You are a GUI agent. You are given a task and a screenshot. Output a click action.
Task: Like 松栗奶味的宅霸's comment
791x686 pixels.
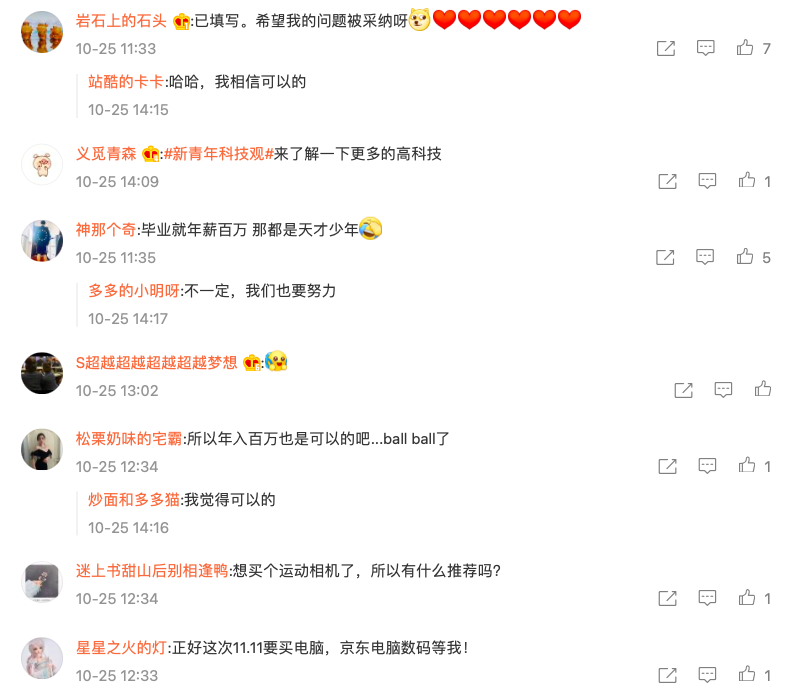pyautogui.click(x=746, y=466)
